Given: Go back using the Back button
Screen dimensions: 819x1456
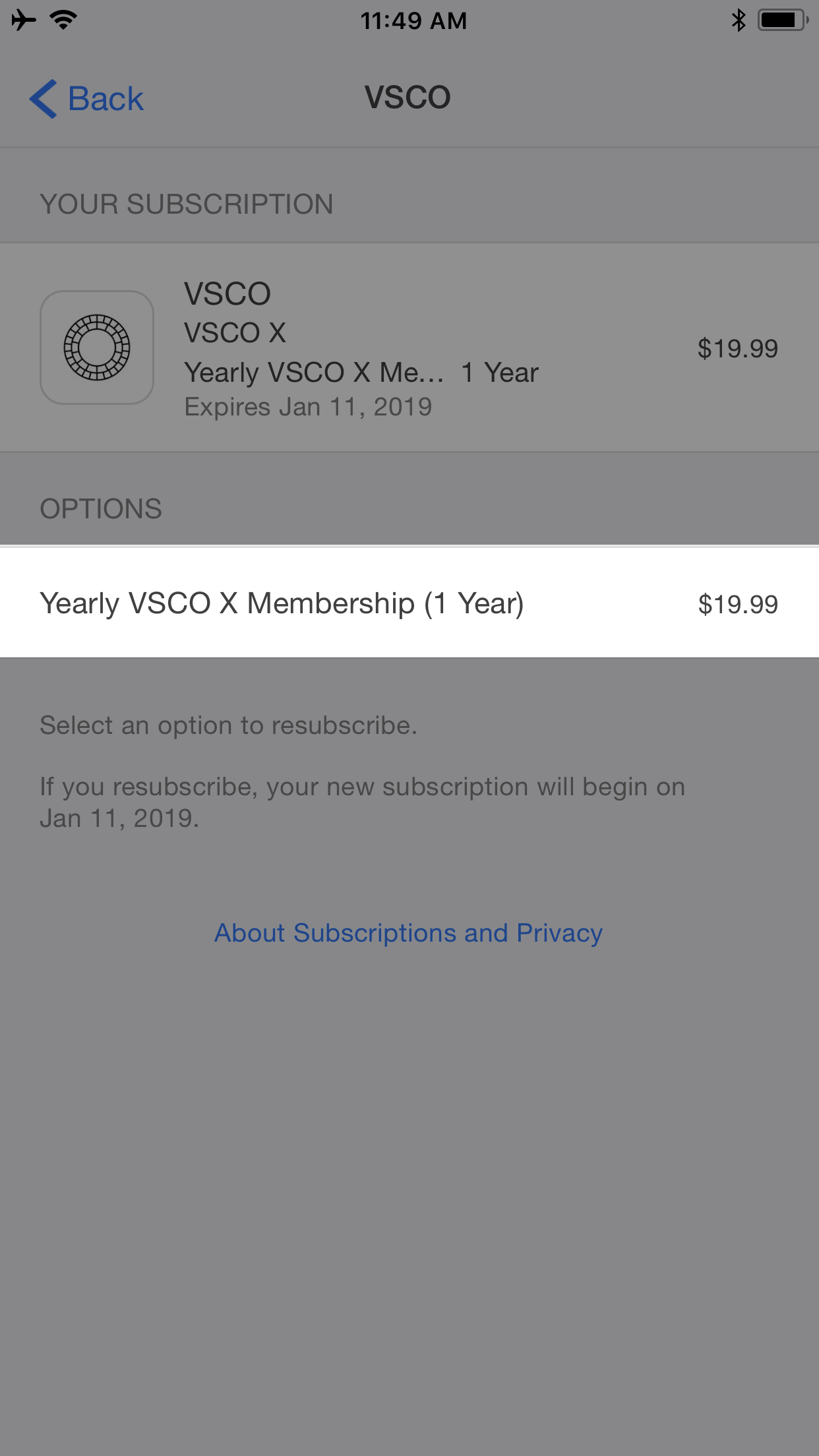Looking at the screenshot, I should (86, 99).
